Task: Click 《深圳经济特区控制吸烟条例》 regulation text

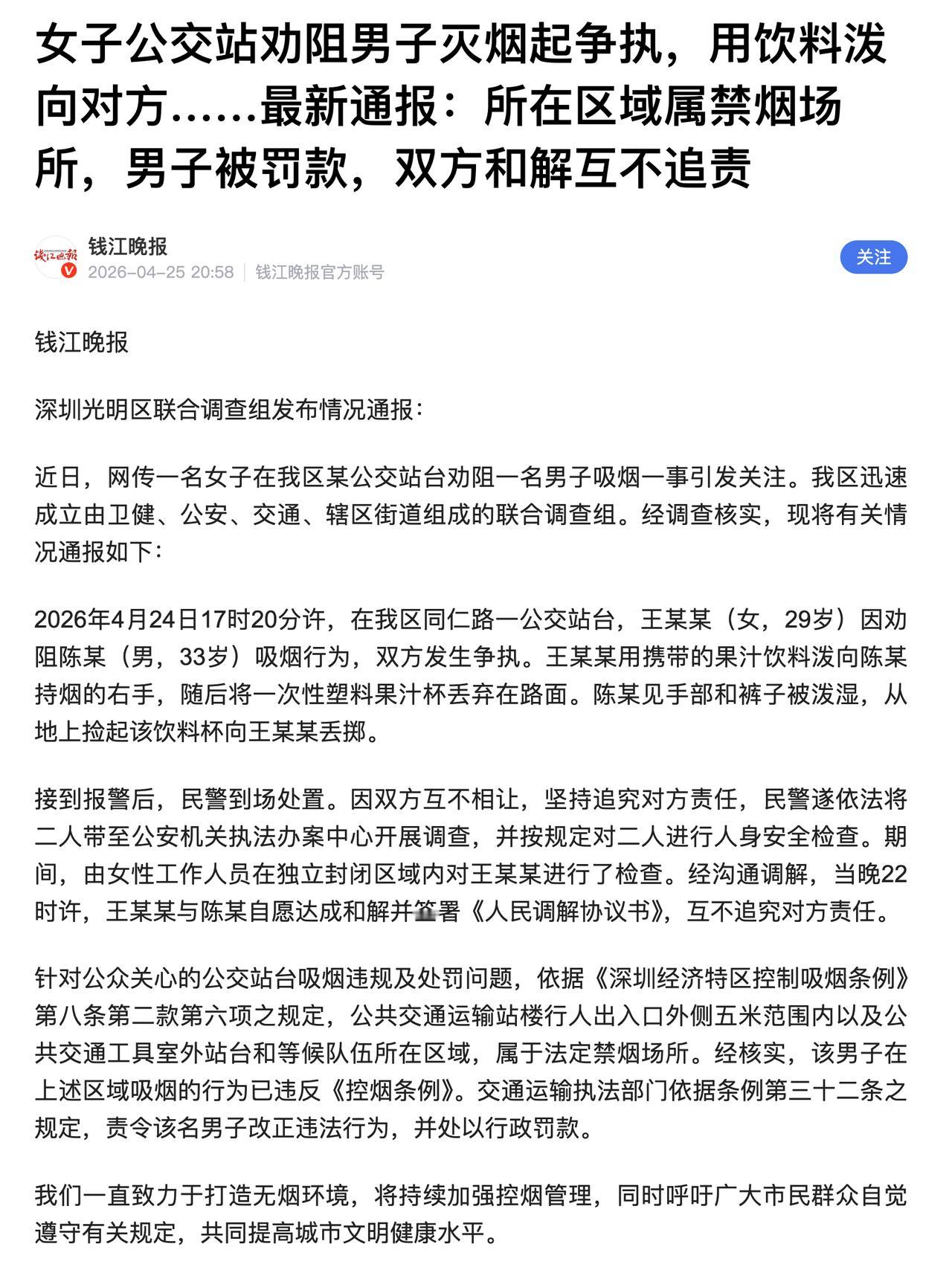Action: click(756, 979)
